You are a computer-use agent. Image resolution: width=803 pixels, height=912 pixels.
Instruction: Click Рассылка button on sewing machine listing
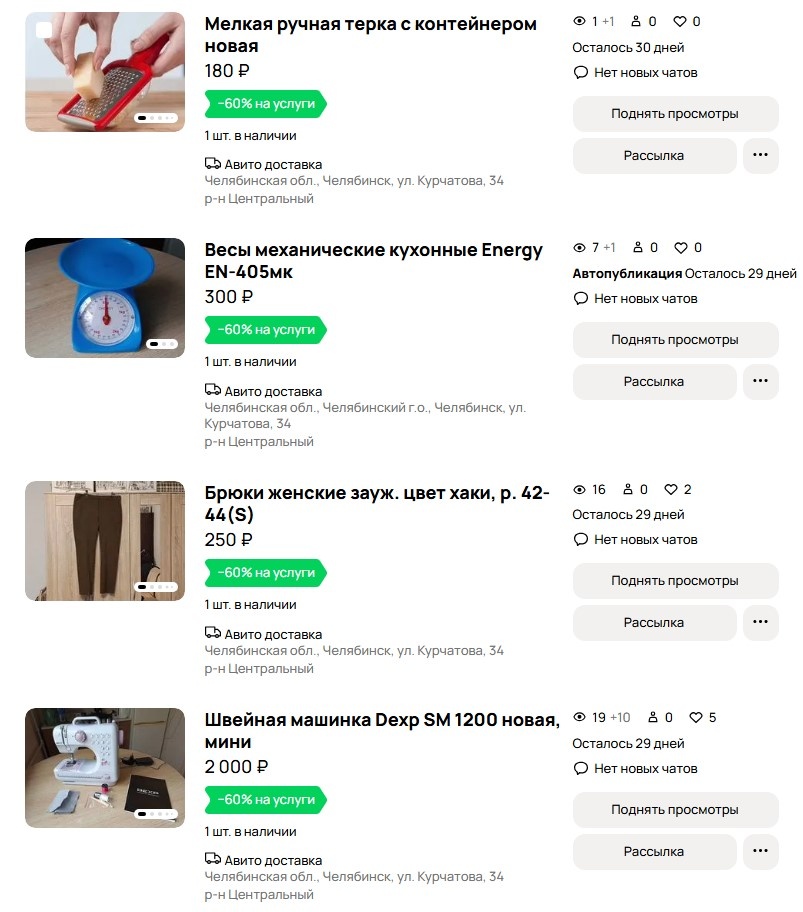pyautogui.click(x=654, y=851)
